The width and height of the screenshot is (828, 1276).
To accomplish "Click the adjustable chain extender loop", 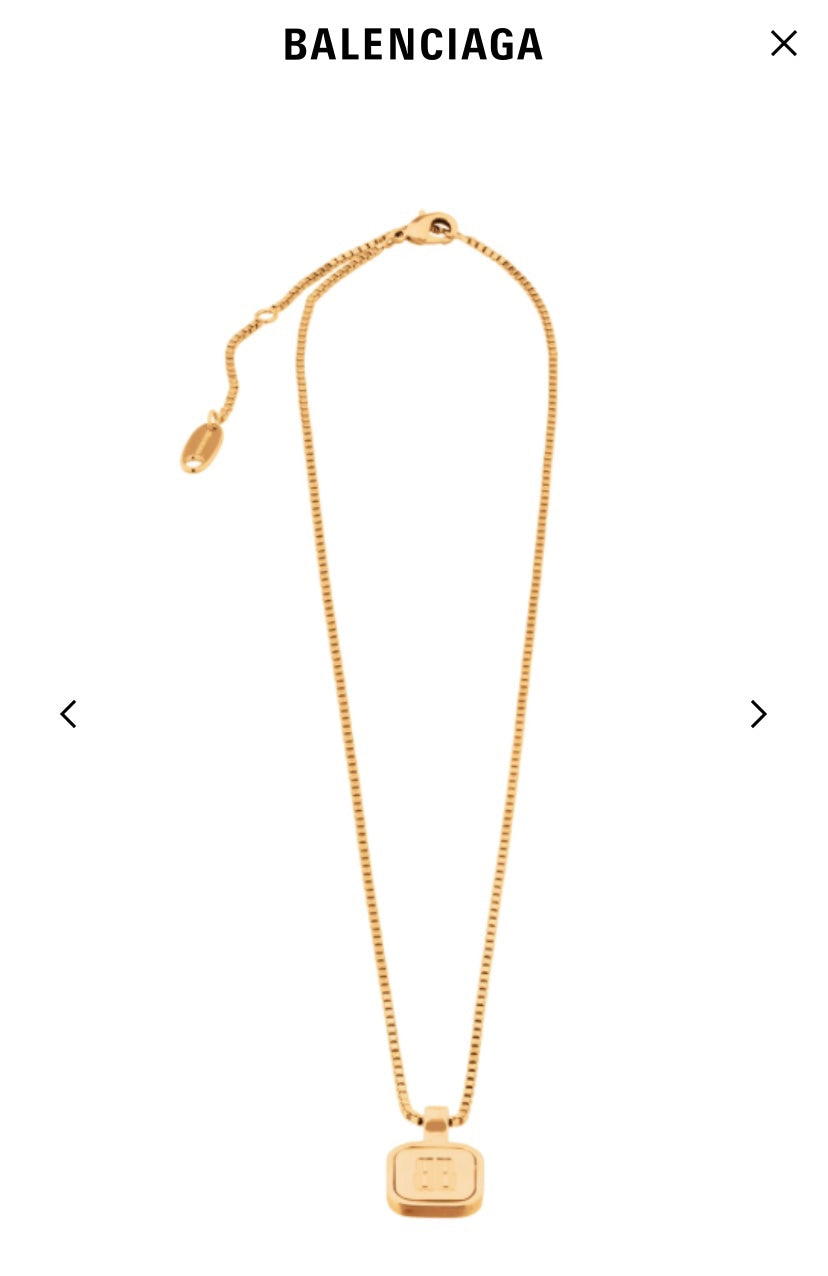I will pos(264,314).
